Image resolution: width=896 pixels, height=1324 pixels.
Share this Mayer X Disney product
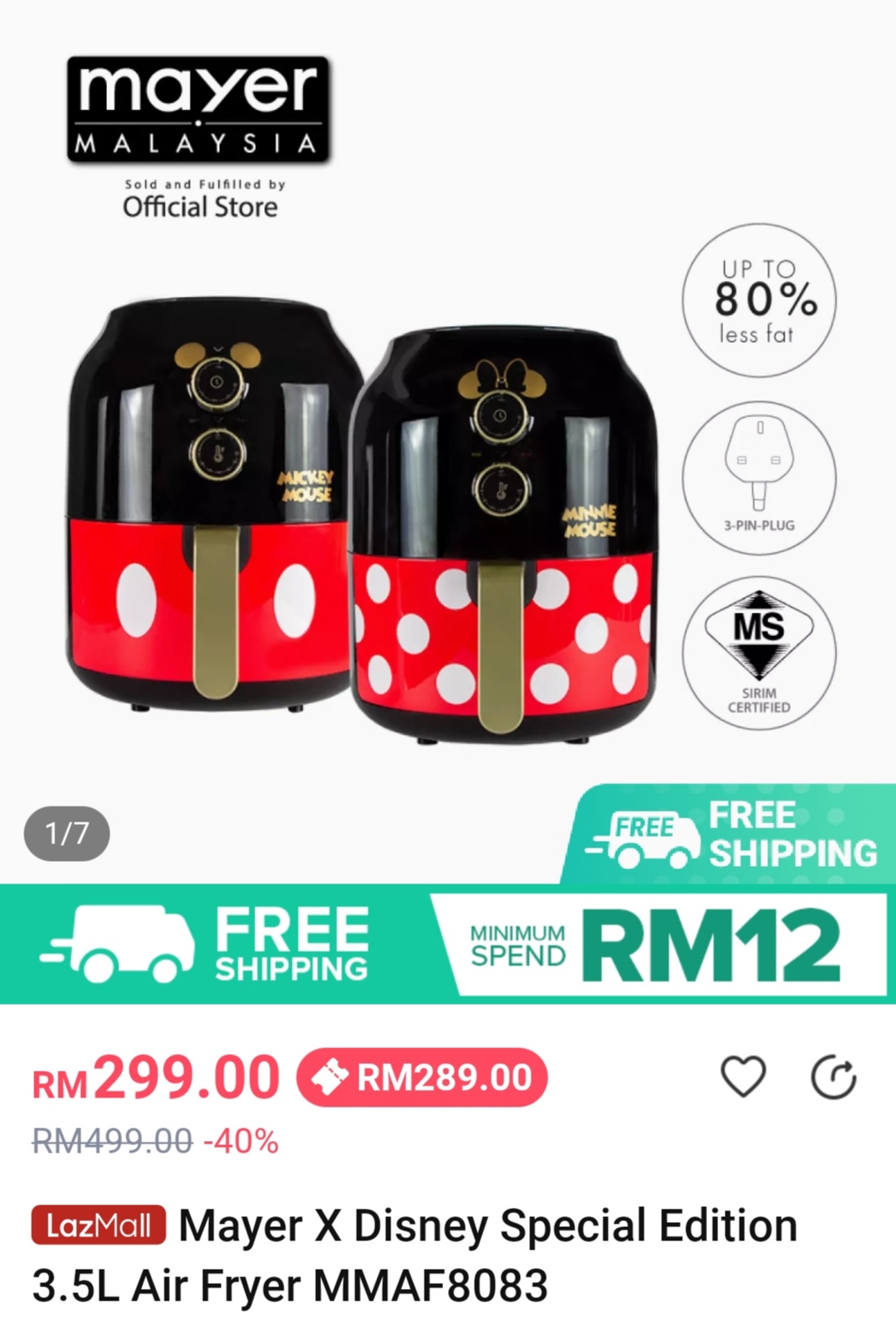833,1077
